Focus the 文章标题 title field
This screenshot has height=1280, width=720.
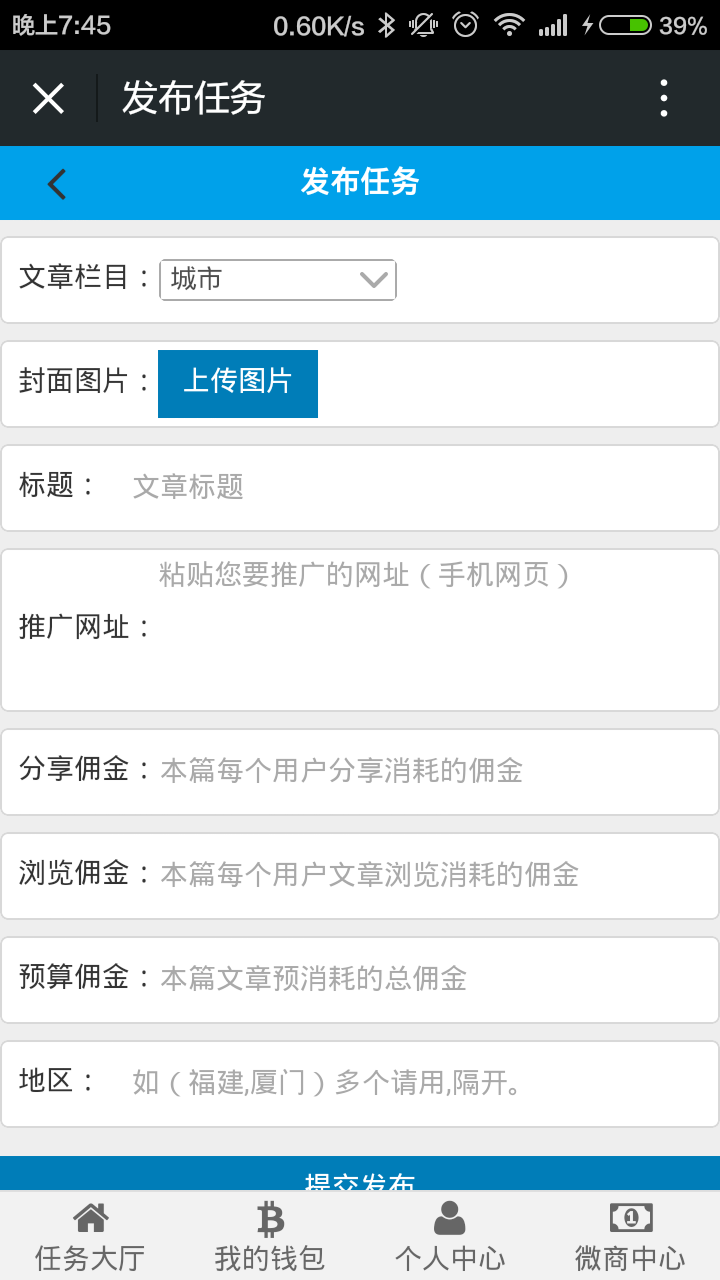point(418,487)
